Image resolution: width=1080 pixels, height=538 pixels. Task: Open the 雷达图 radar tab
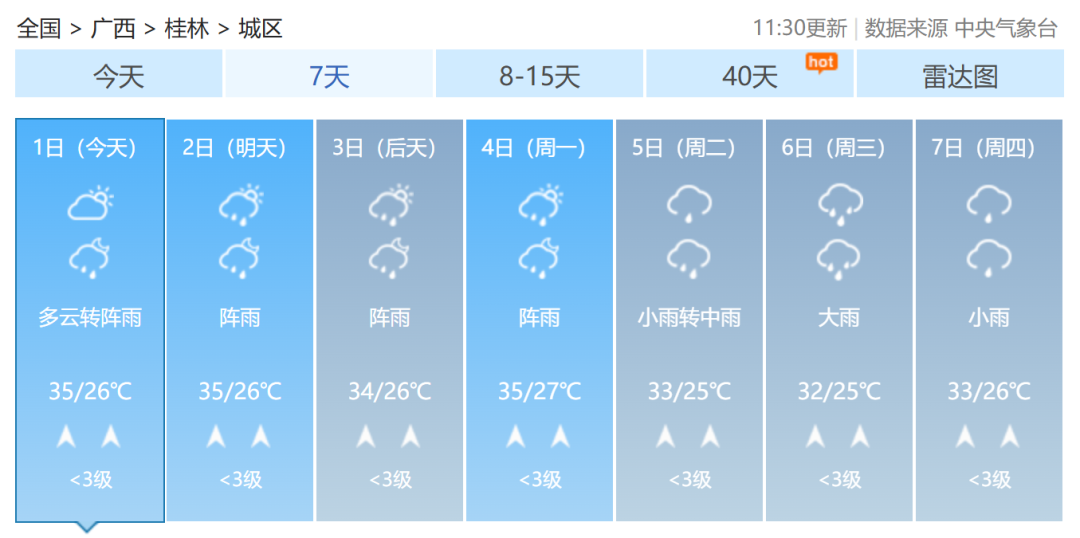pos(960,75)
